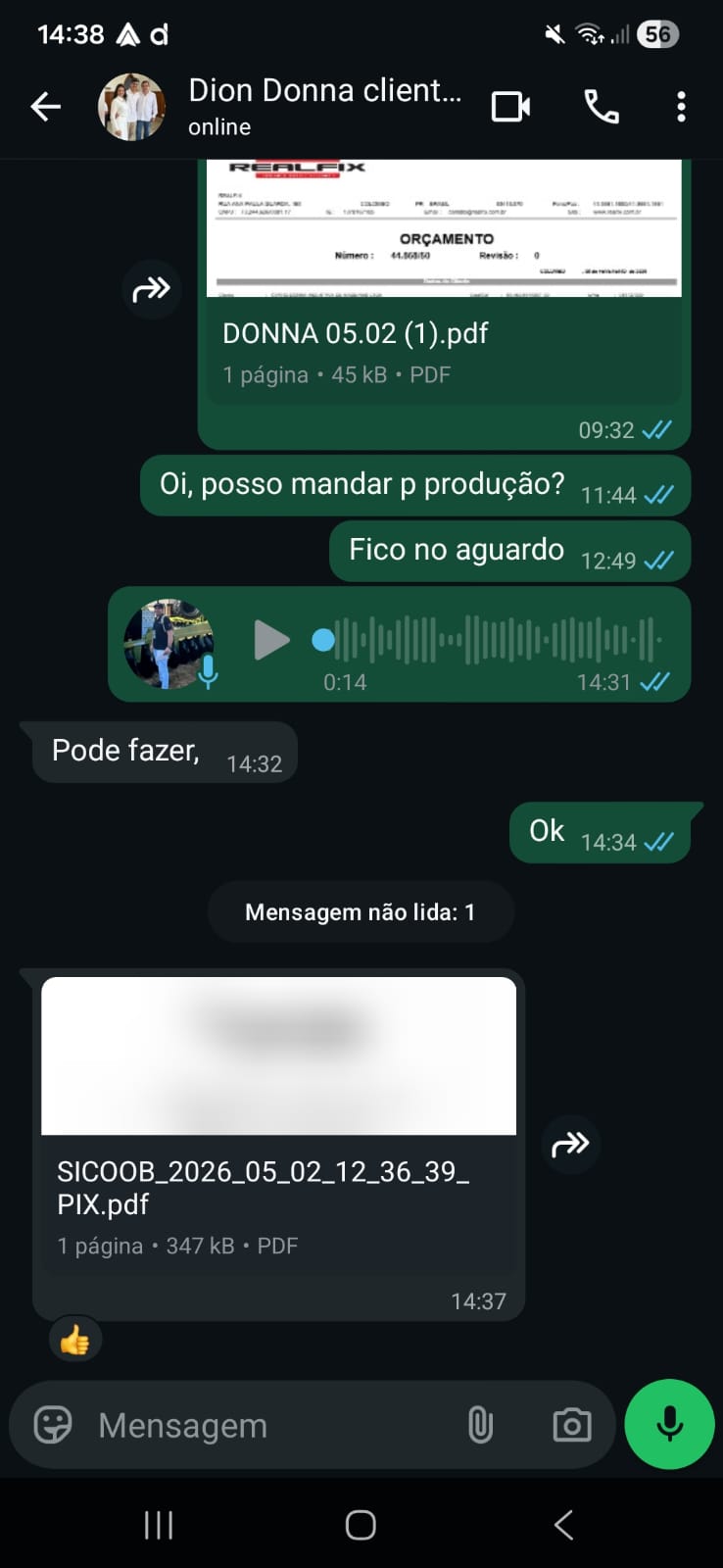Screen dimensions: 723x1568
Task: Open the camera from the message bar
Action: [x=571, y=1424]
